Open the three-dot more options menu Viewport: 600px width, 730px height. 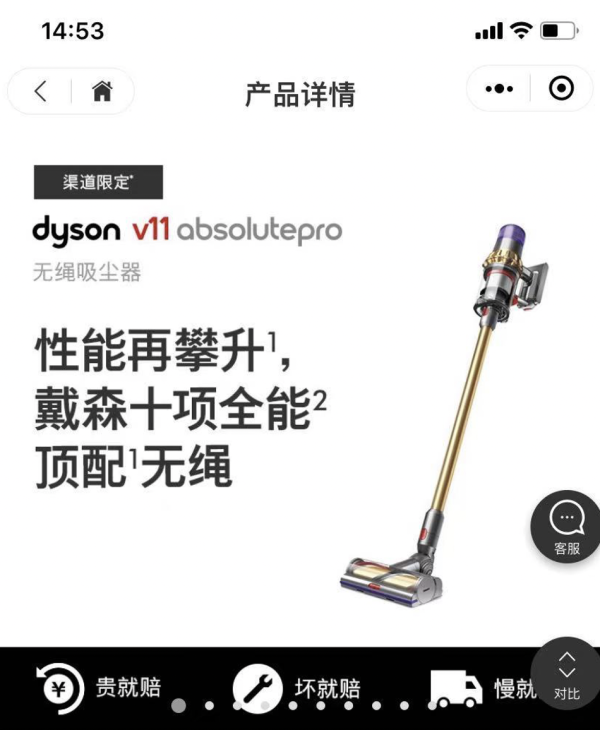pyautogui.click(x=498, y=89)
